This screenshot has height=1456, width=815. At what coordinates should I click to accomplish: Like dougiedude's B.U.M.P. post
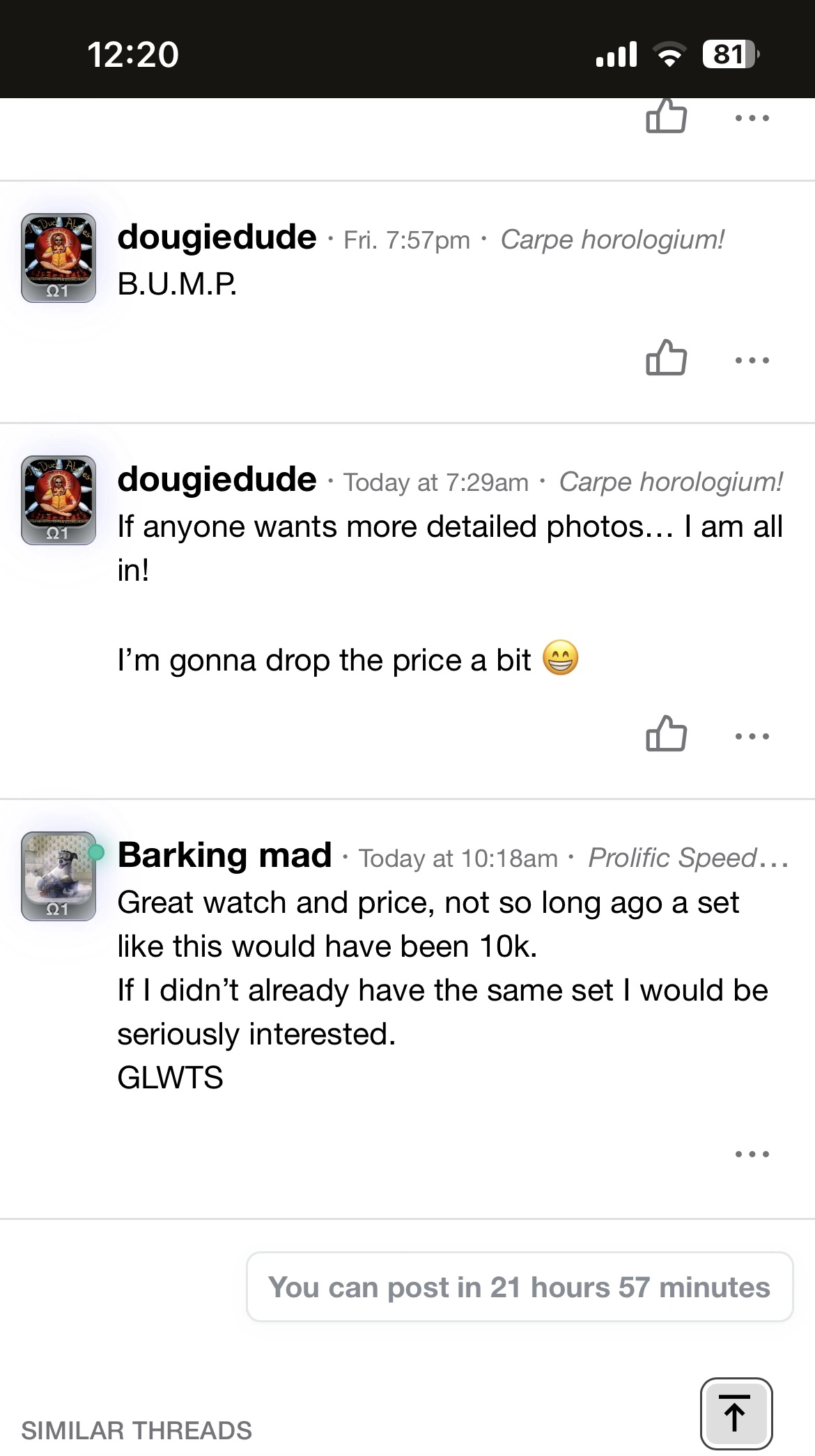[x=666, y=358]
